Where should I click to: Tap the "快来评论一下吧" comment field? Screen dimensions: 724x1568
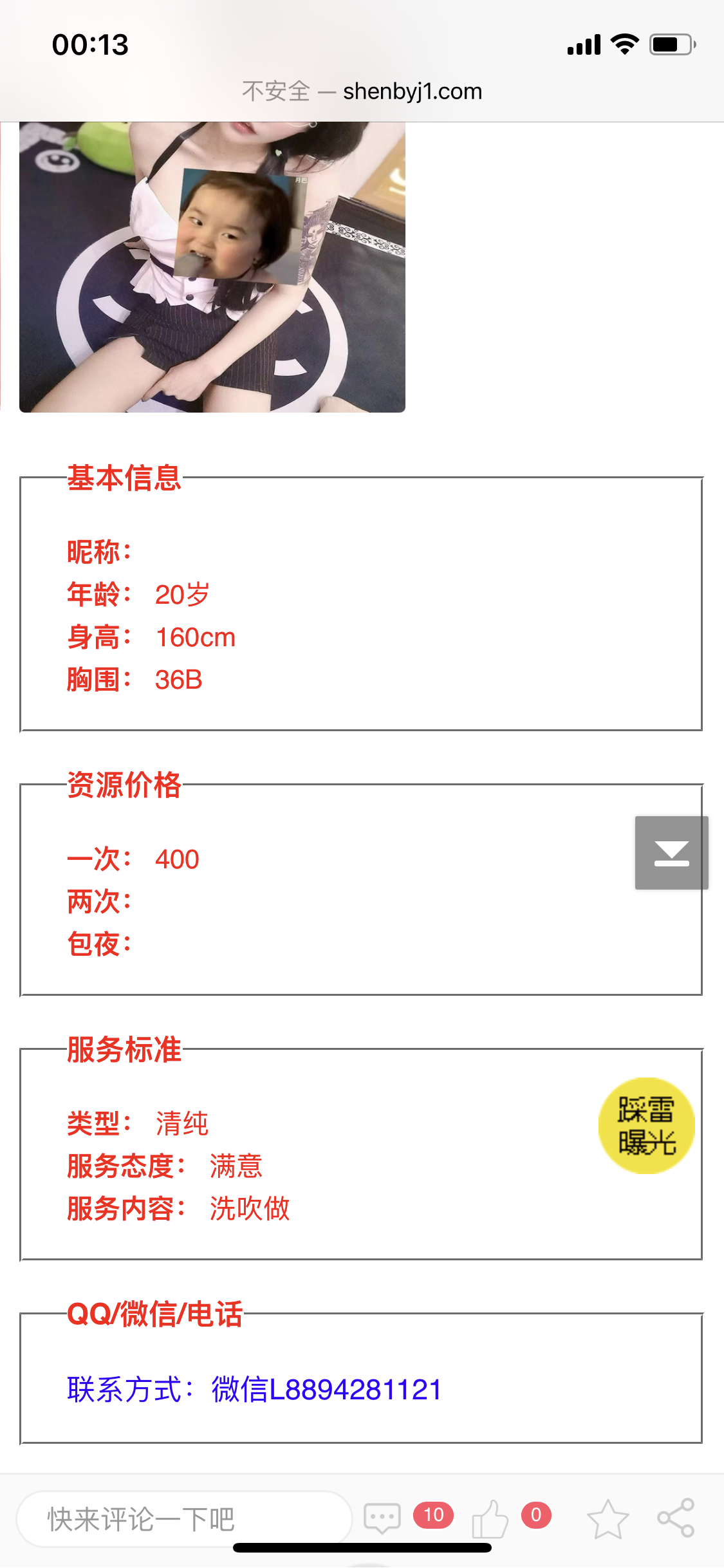point(183,1519)
